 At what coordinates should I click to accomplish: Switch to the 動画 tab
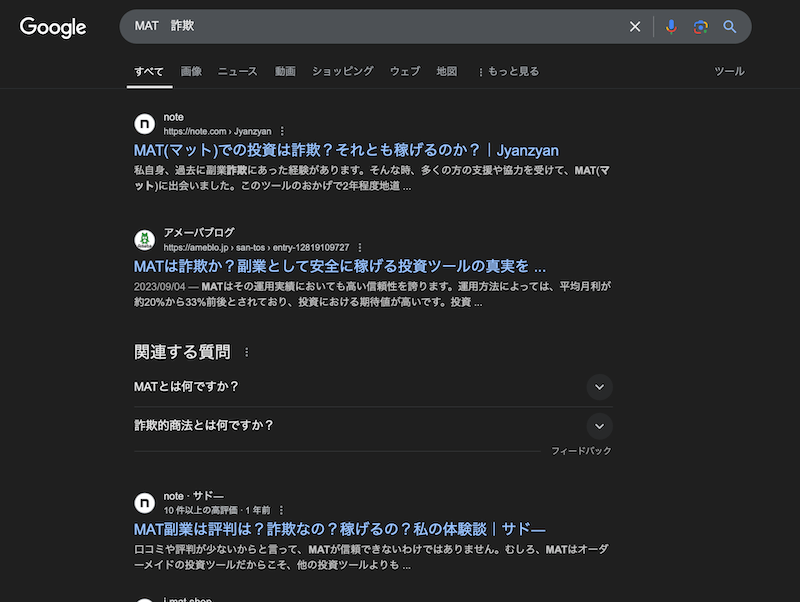pyautogui.click(x=285, y=71)
